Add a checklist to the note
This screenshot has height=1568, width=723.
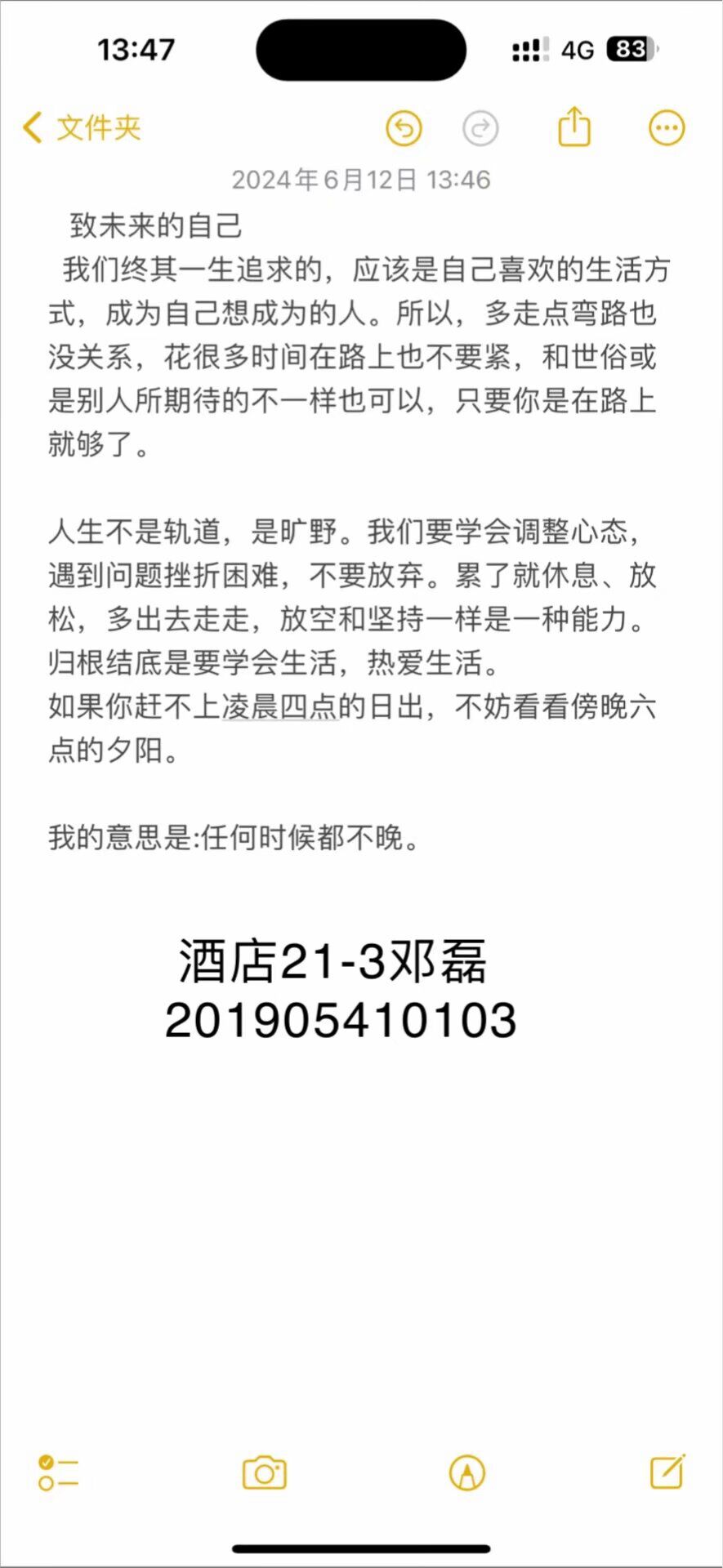[58, 1472]
